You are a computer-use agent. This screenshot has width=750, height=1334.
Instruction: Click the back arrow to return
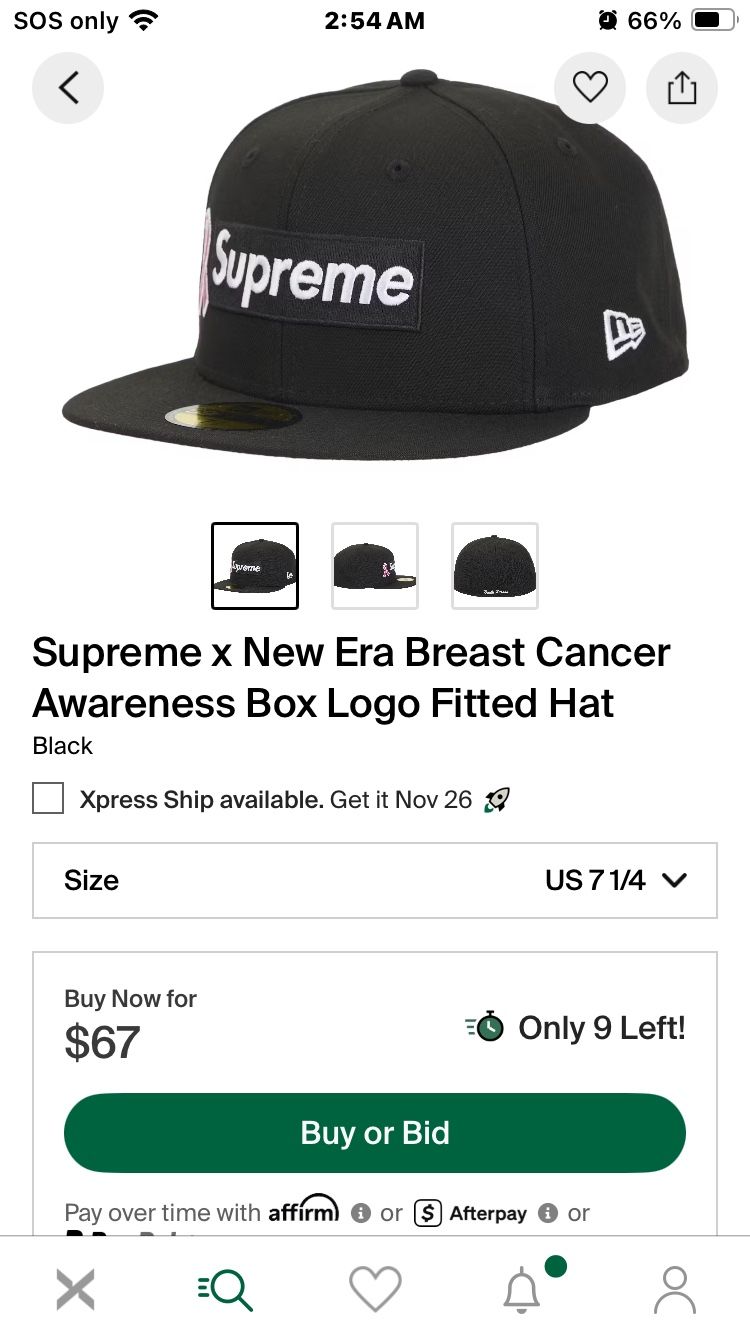click(67, 88)
